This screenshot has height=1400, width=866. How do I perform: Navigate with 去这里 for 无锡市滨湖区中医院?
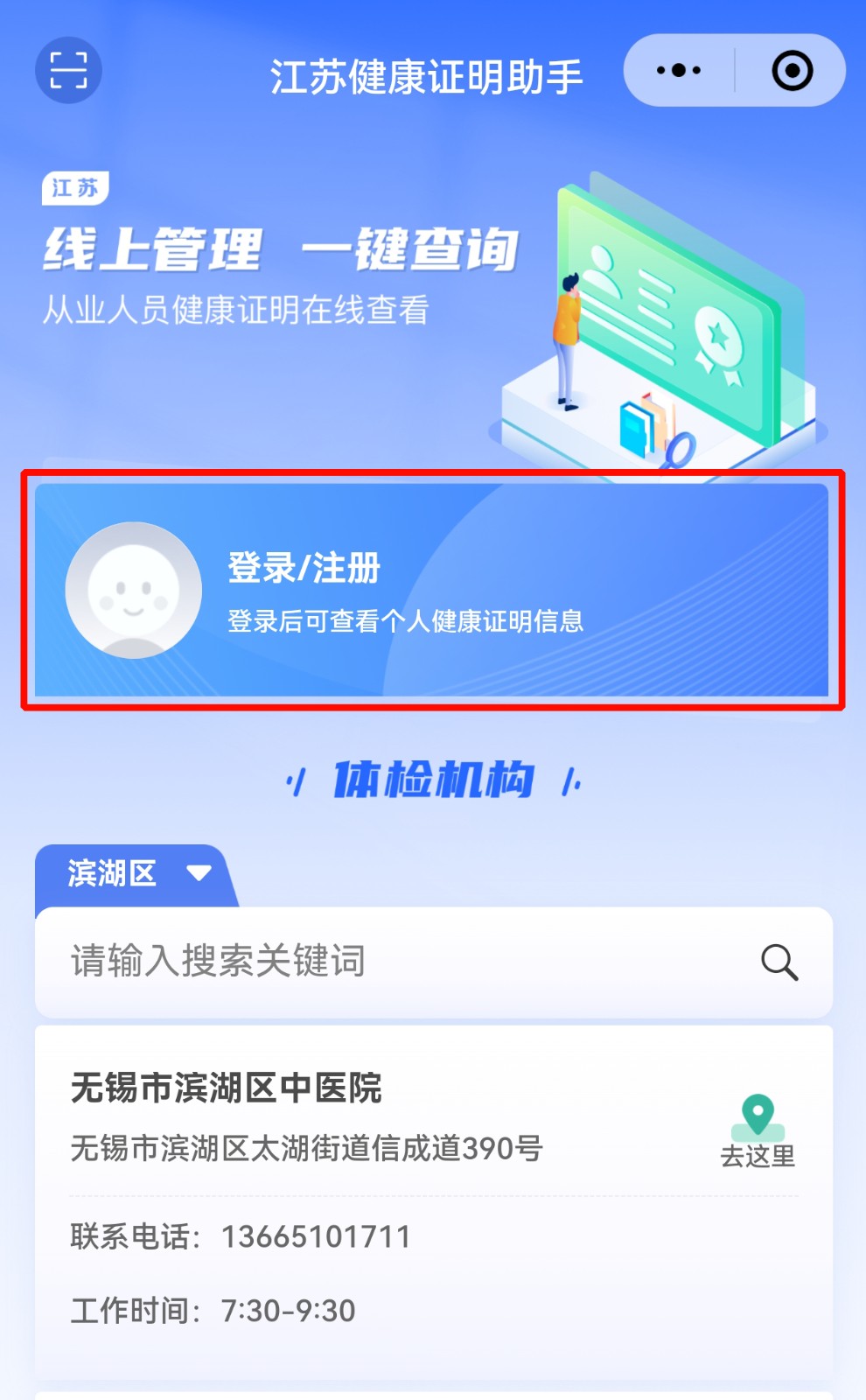[758, 1131]
